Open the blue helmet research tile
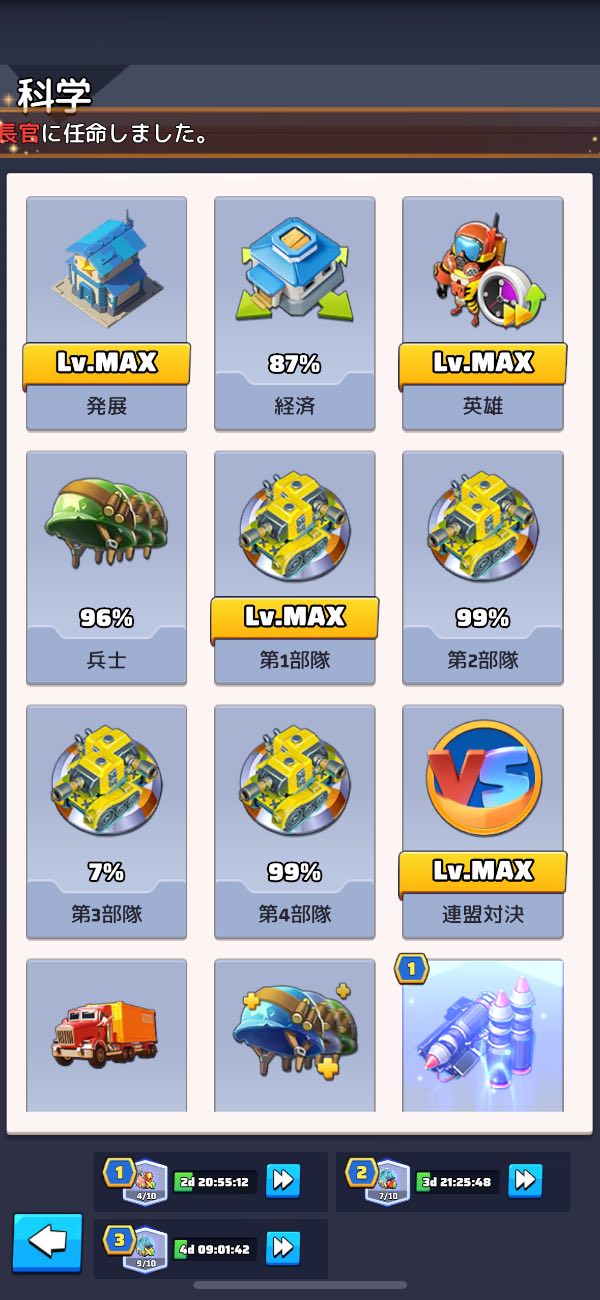Screen dimensions: 600x1300 [294, 1036]
